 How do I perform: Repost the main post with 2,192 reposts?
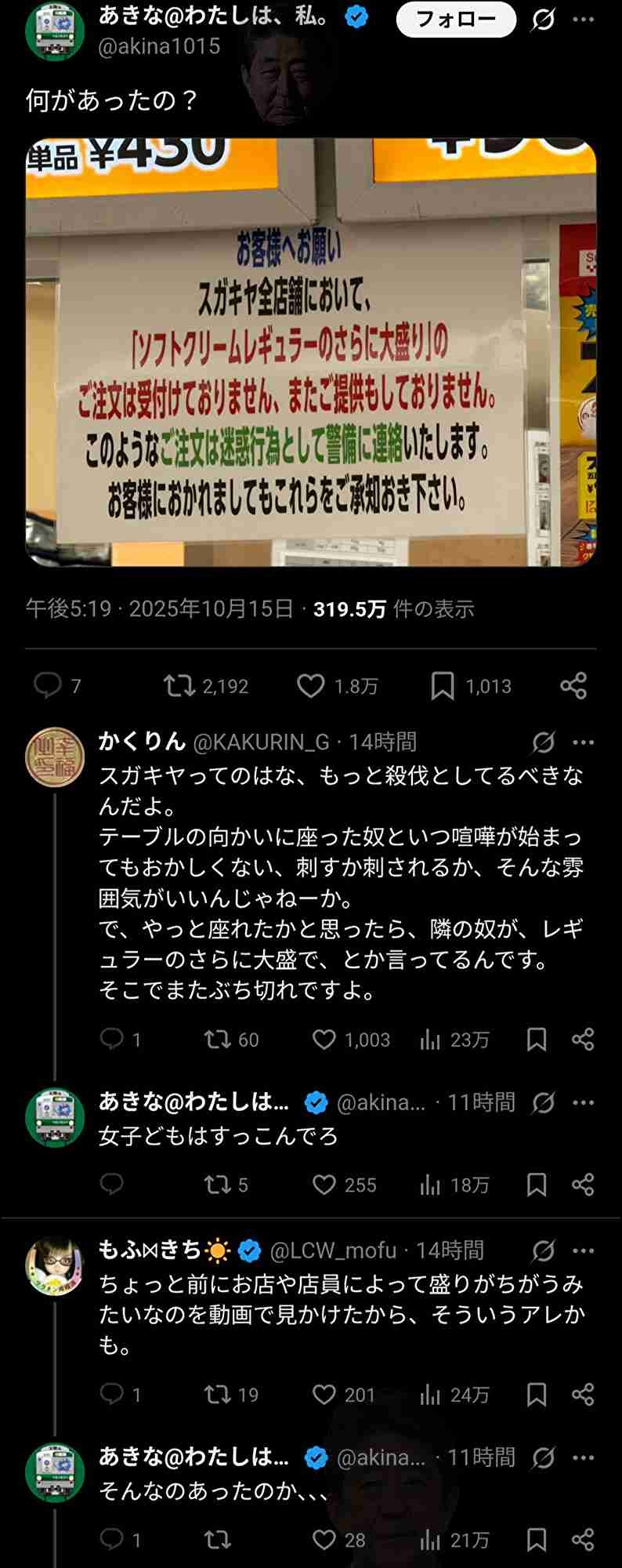179,686
